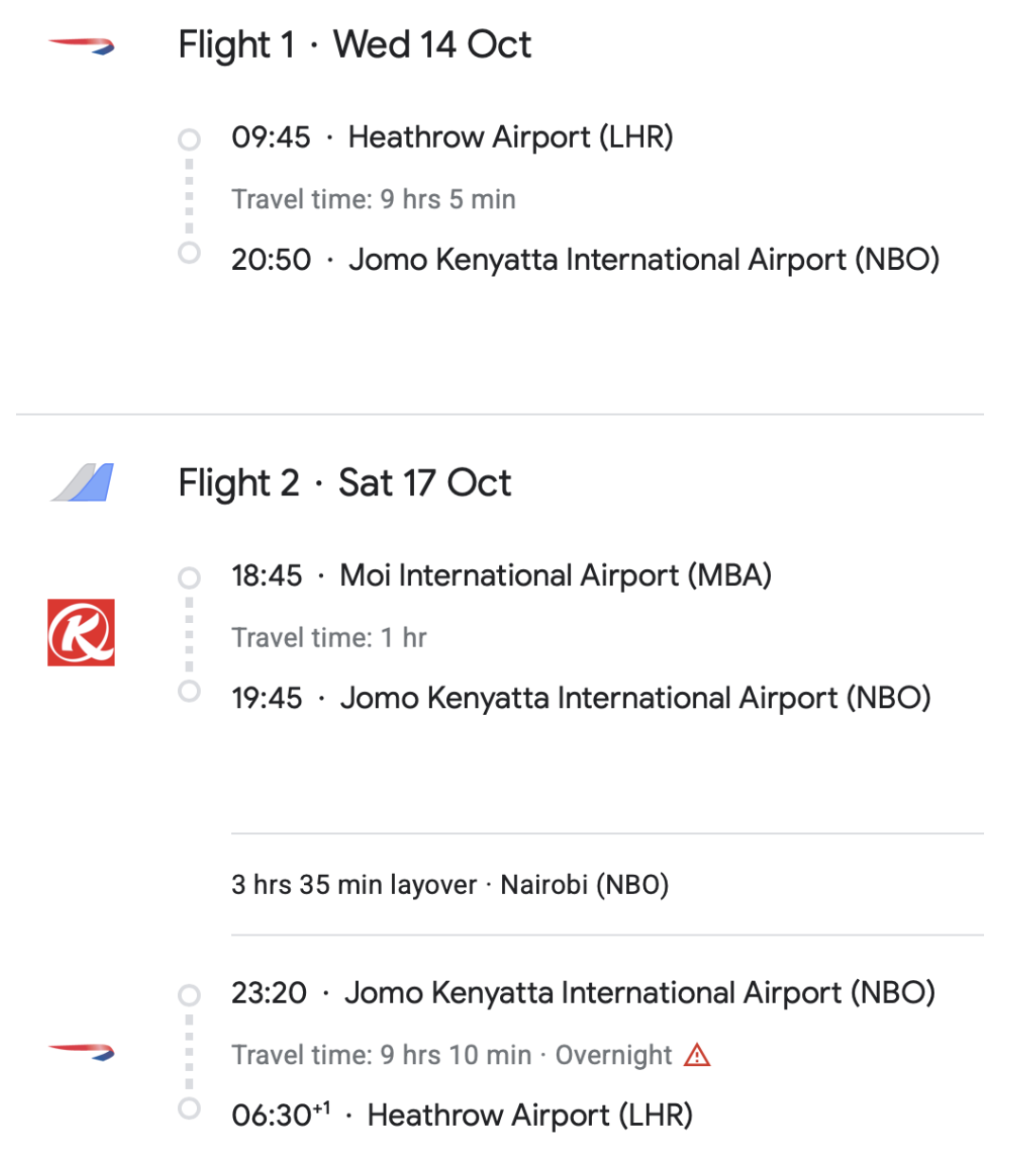The width and height of the screenshot is (1021, 1176).
Task: Open Jomo Kenyatta International Airport (NBO) link
Action: point(645,258)
